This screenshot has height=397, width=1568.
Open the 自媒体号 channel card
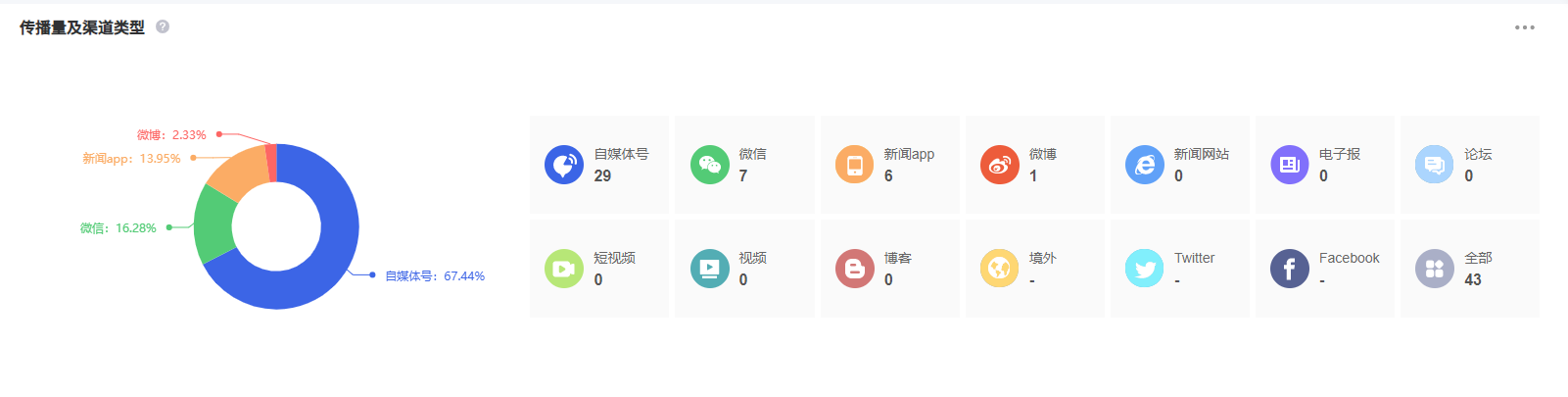(x=598, y=165)
